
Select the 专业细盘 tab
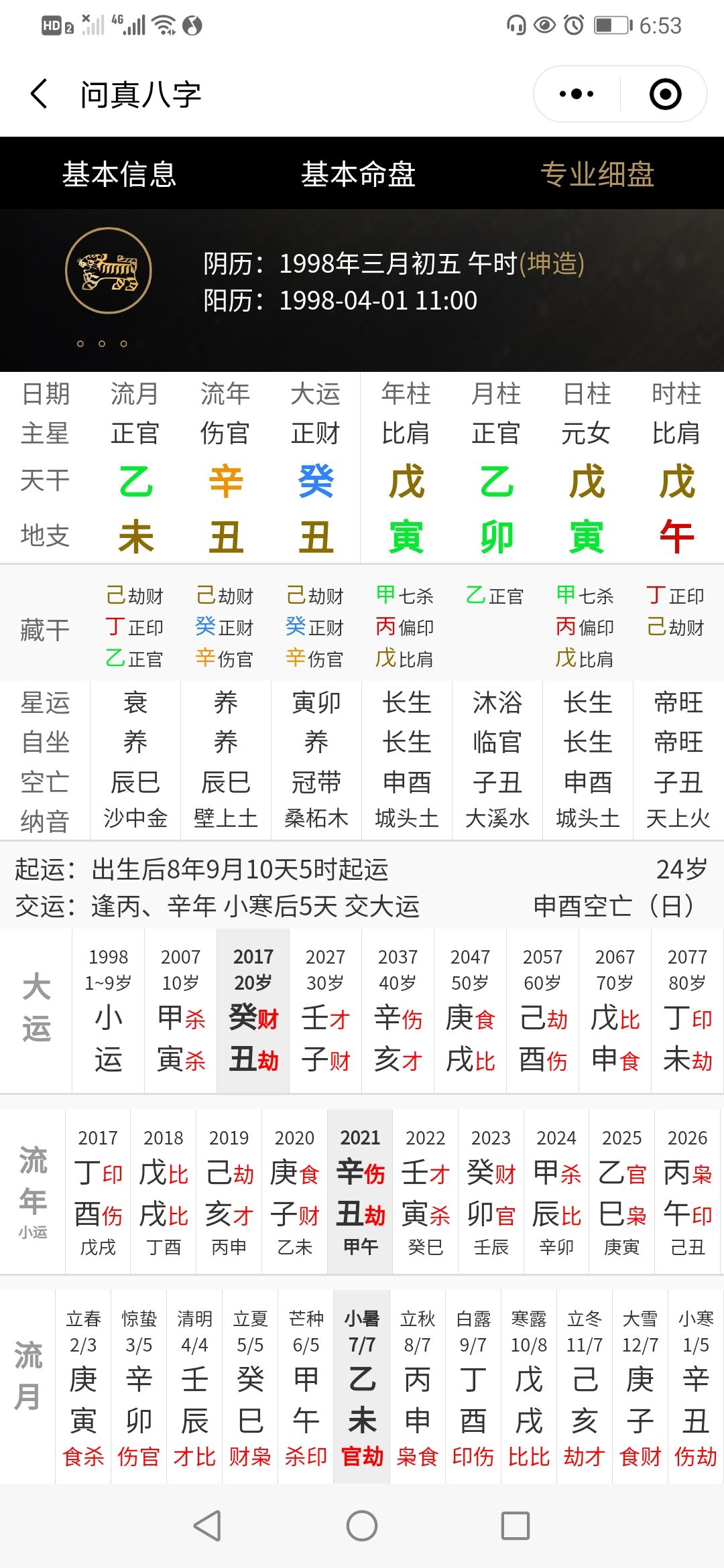597,174
